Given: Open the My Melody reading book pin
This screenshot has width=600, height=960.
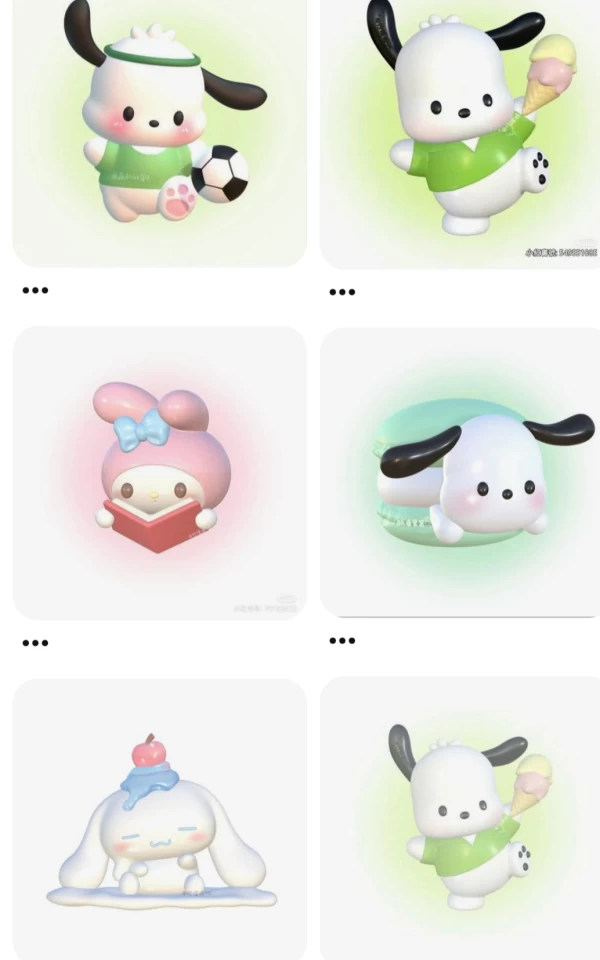Looking at the screenshot, I should 160,472.
